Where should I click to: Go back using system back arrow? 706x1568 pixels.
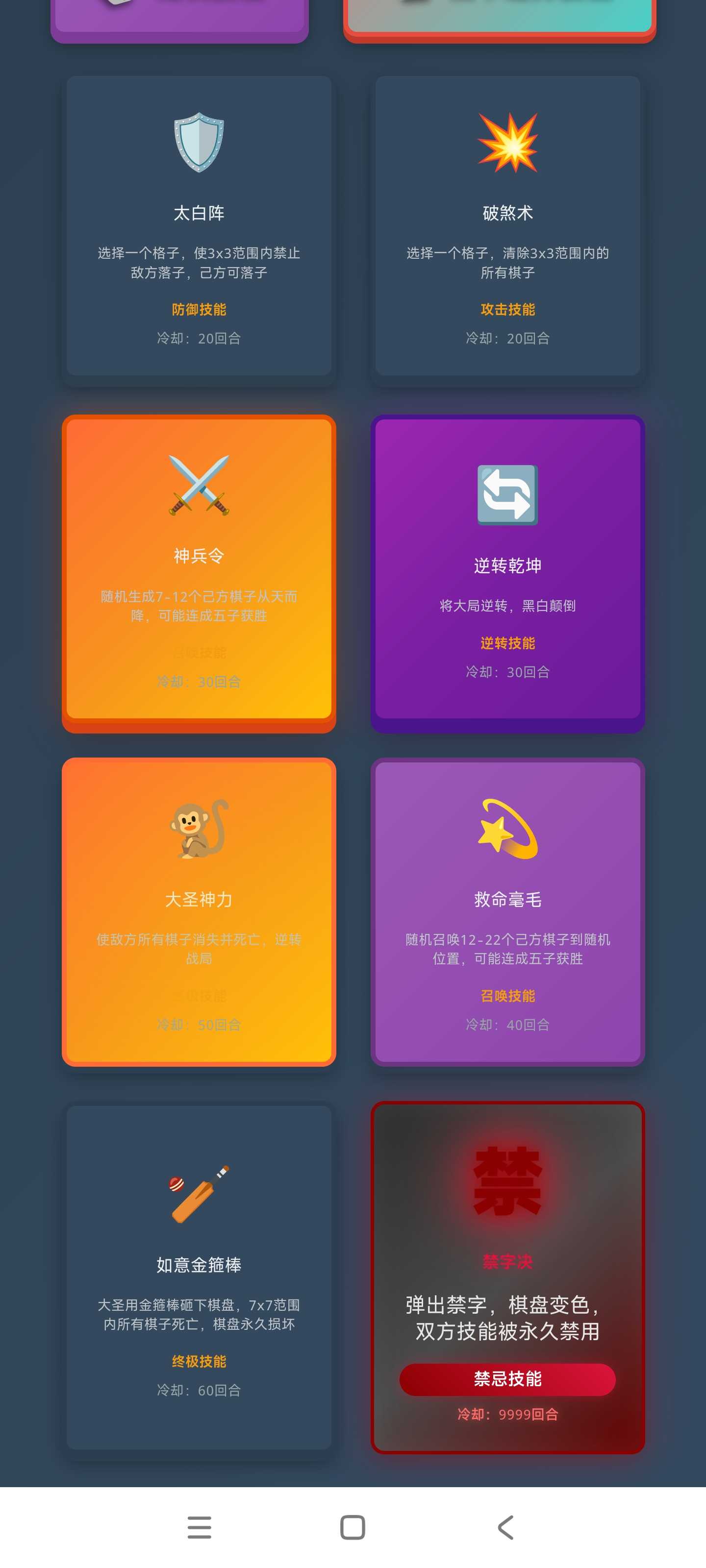[x=505, y=1527]
